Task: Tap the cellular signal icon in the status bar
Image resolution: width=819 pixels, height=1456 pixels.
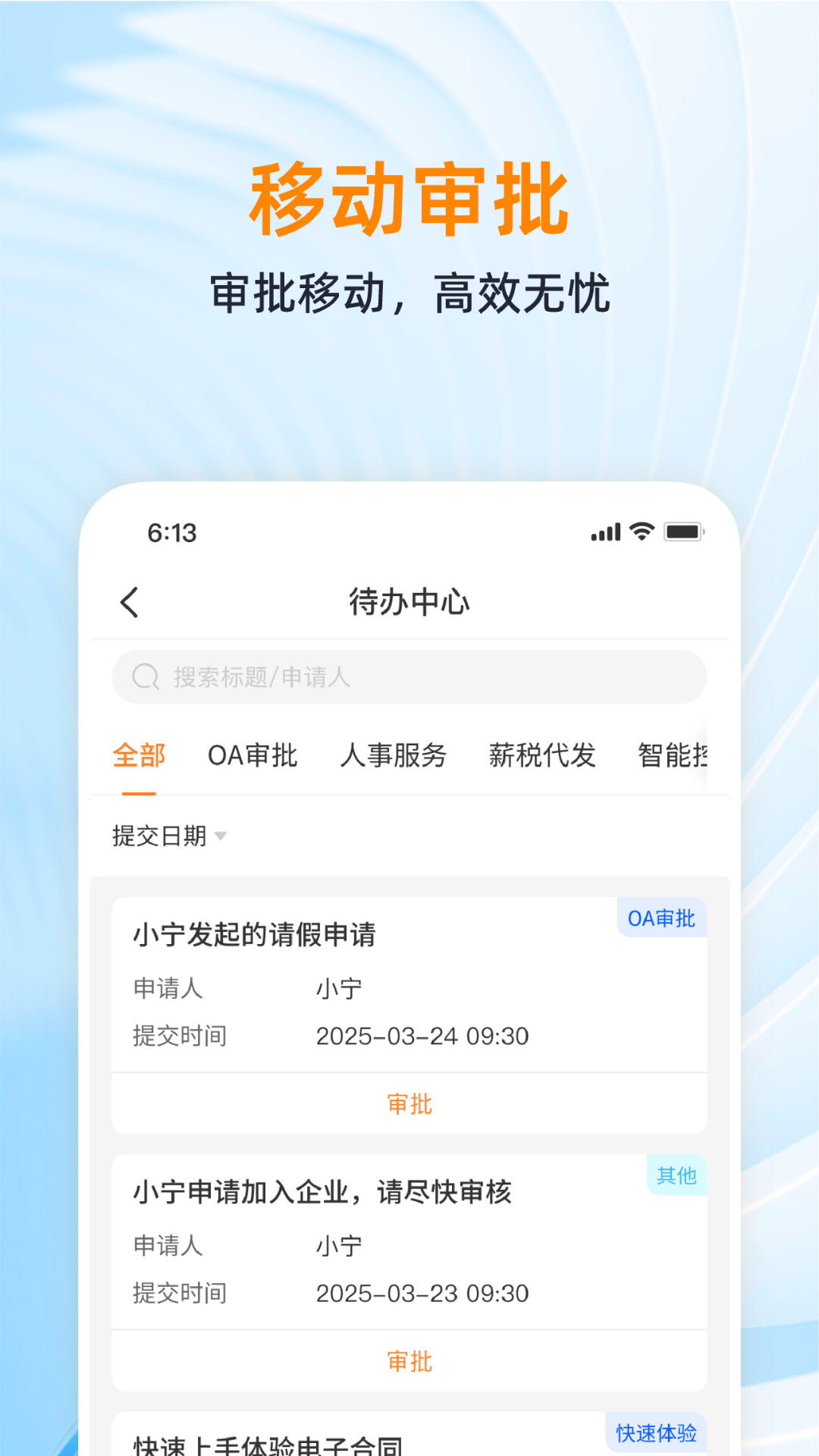Action: (x=603, y=532)
